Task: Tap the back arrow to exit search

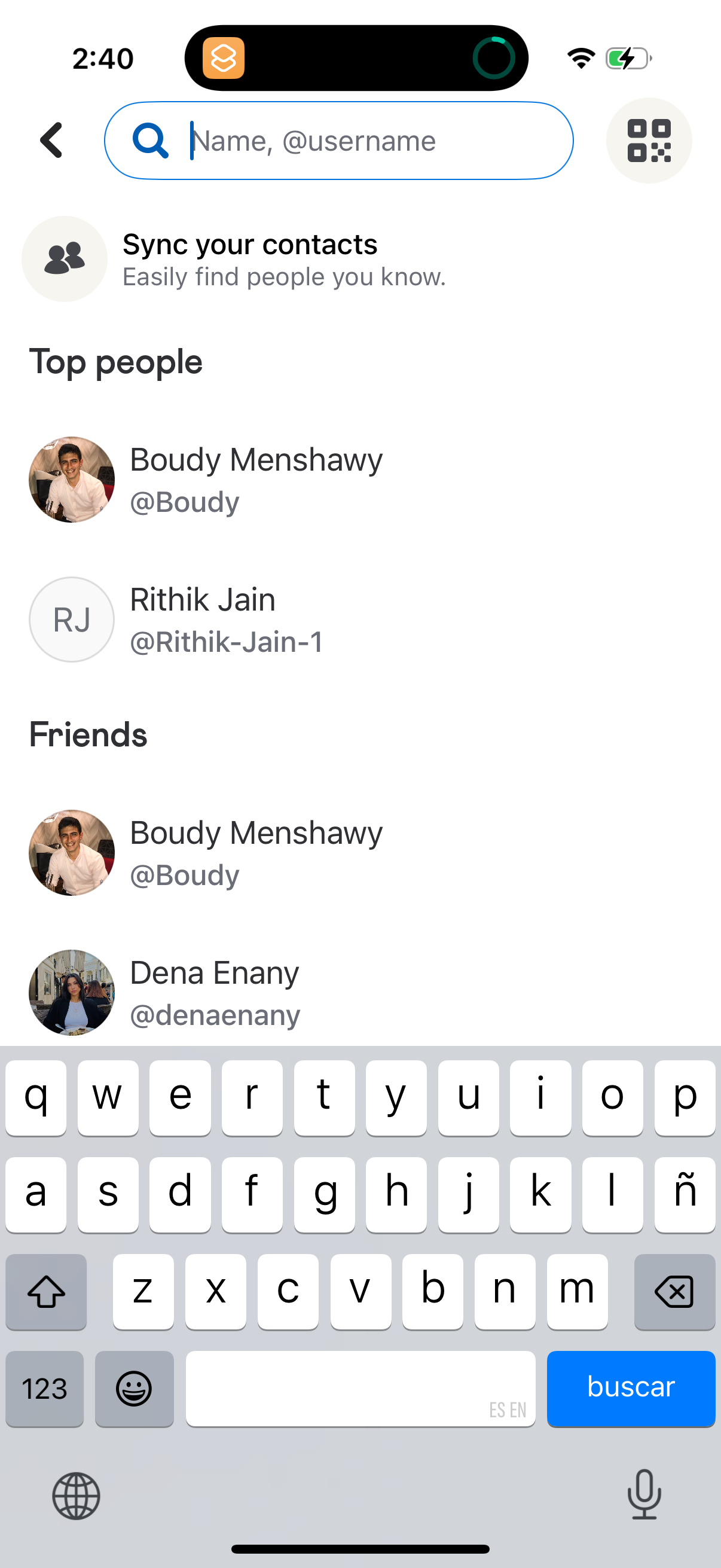Action: [x=52, y=140]
